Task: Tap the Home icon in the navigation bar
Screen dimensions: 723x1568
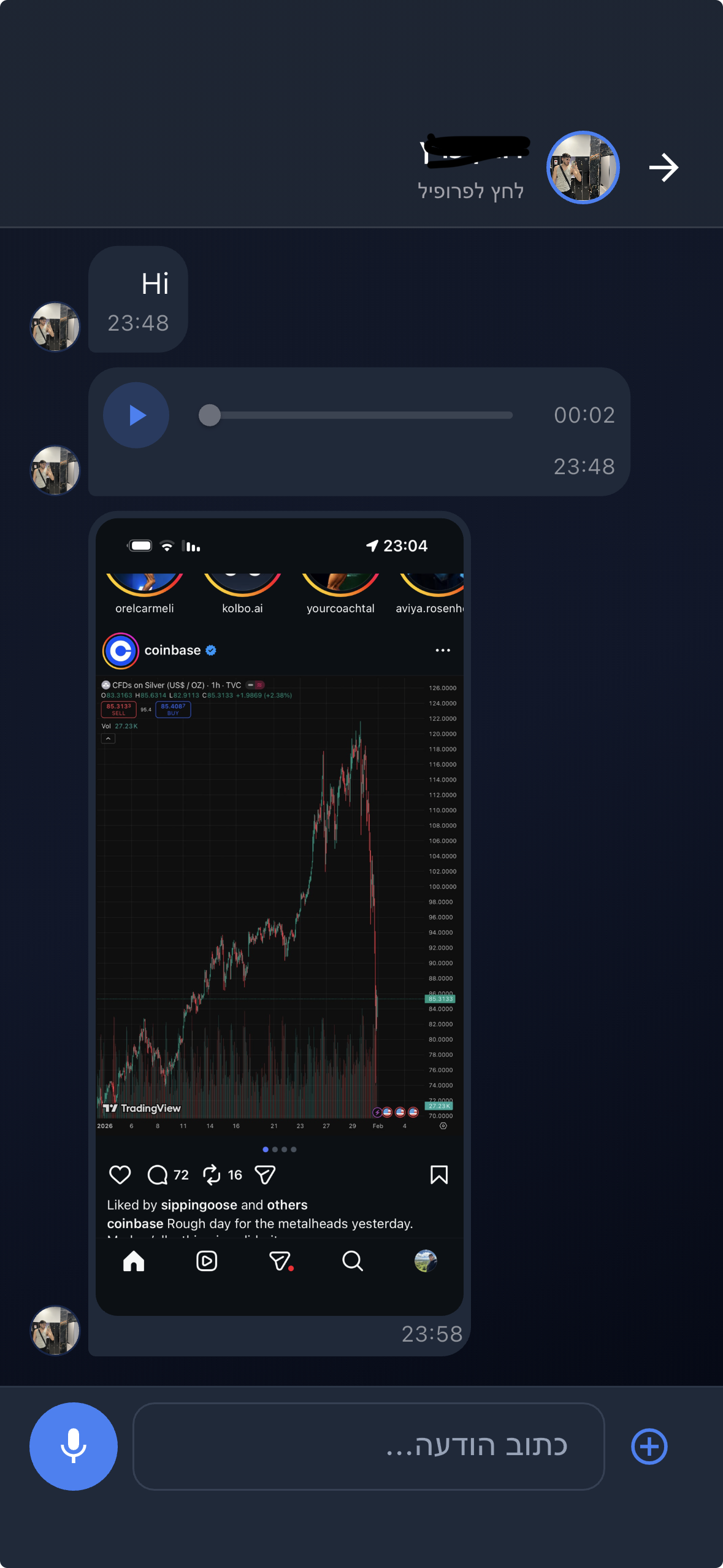Action: (x=134, y=1261)
